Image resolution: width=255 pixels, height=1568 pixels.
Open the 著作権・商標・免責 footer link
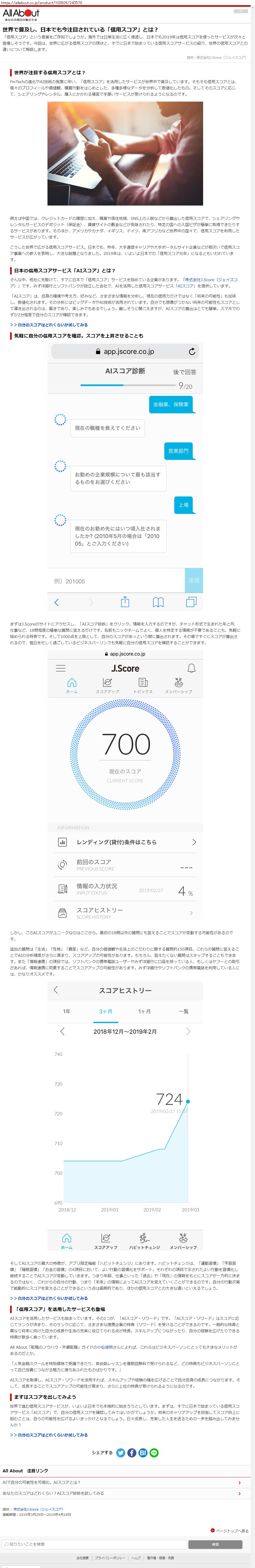tap(160, 1558)
